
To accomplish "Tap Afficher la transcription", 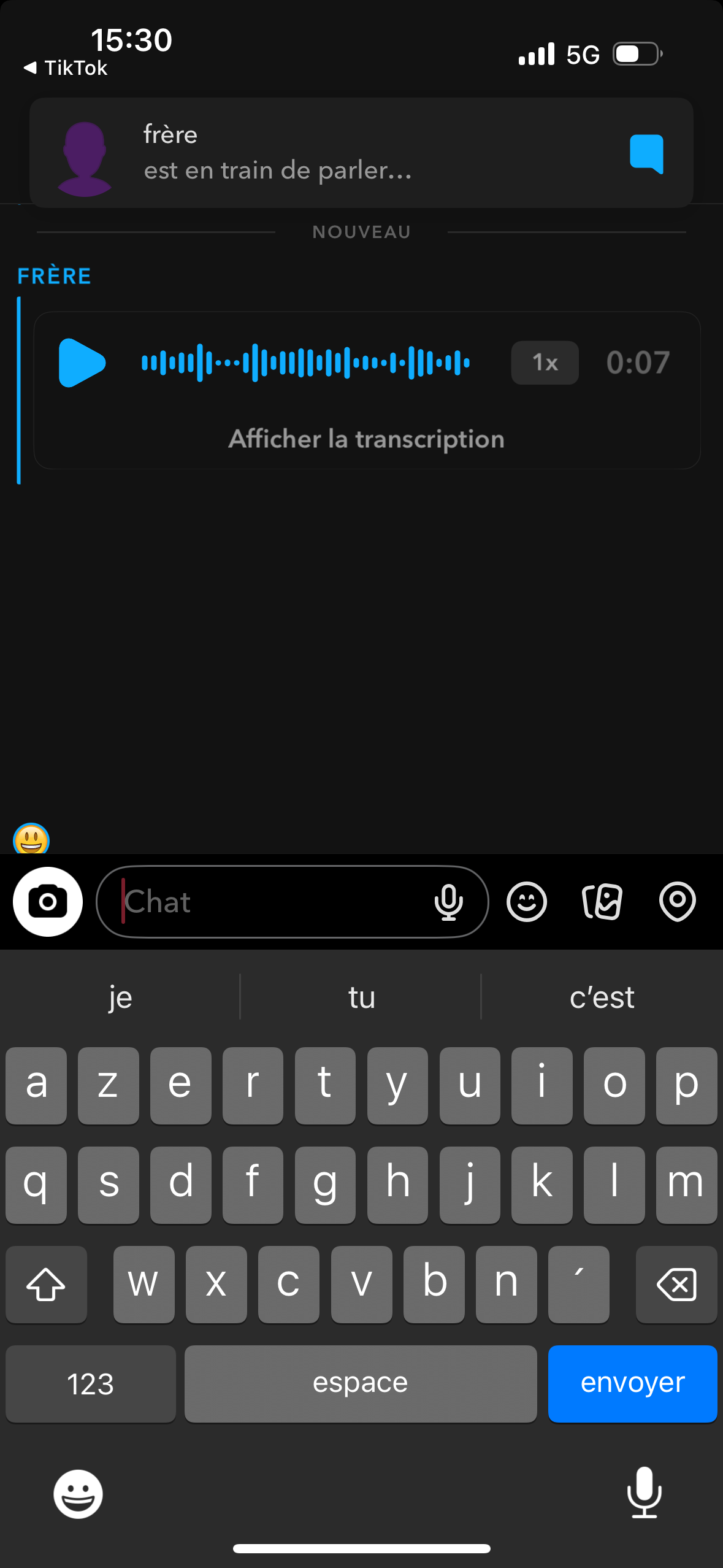I will [366, 439].
